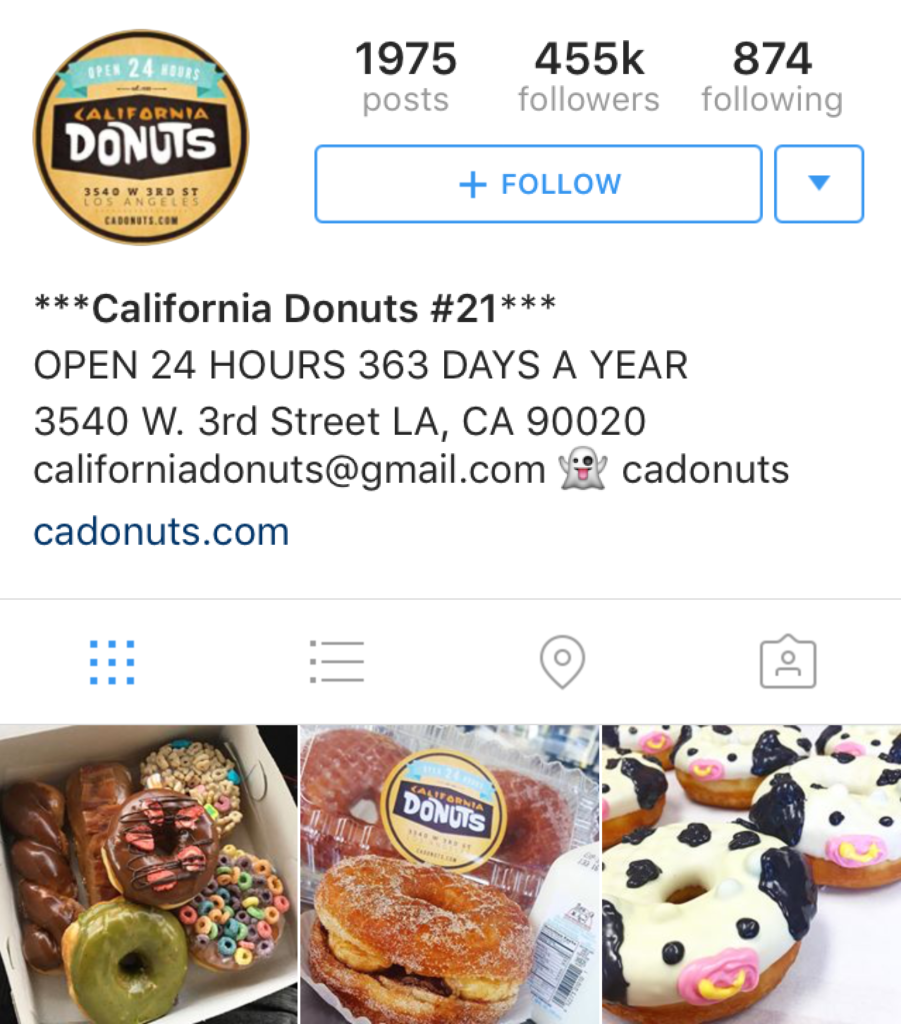
Task: Expand the dropdown beside the Follow button
Action: 818,183
